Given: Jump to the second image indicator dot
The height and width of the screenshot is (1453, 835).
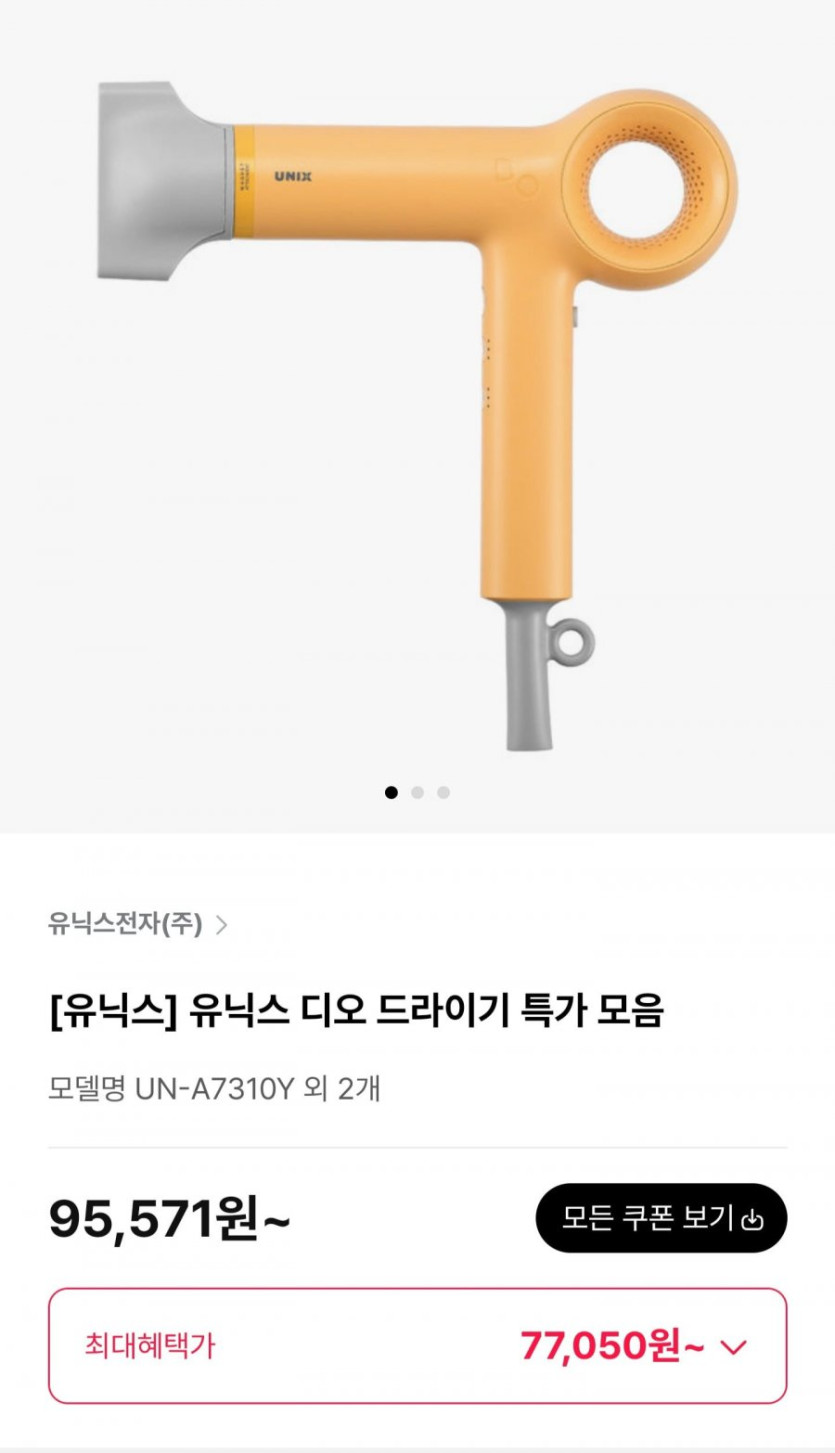Looking at the screenshot, I should [417, 793].
